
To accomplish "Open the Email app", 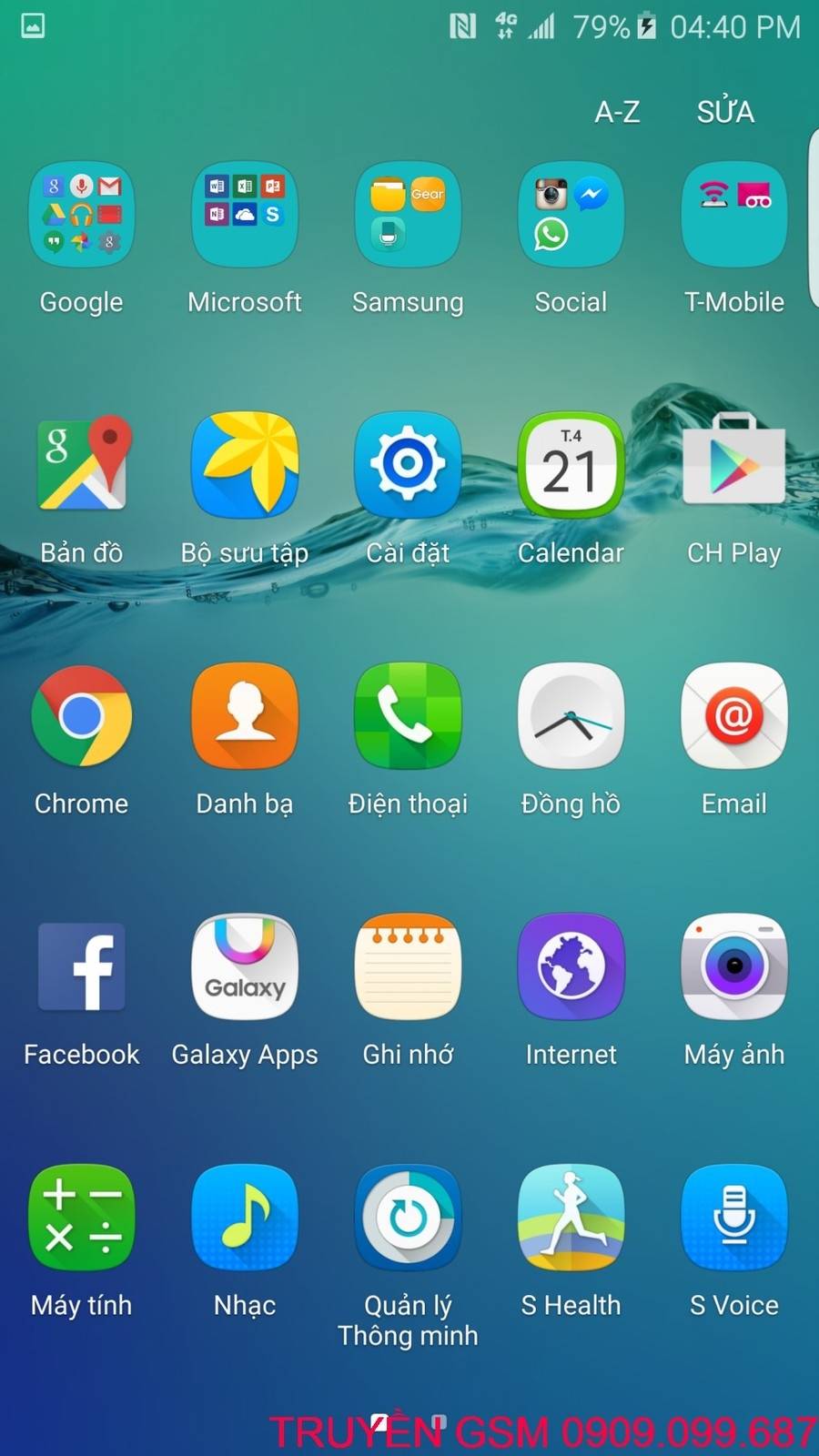I will [x=733, y=715].
